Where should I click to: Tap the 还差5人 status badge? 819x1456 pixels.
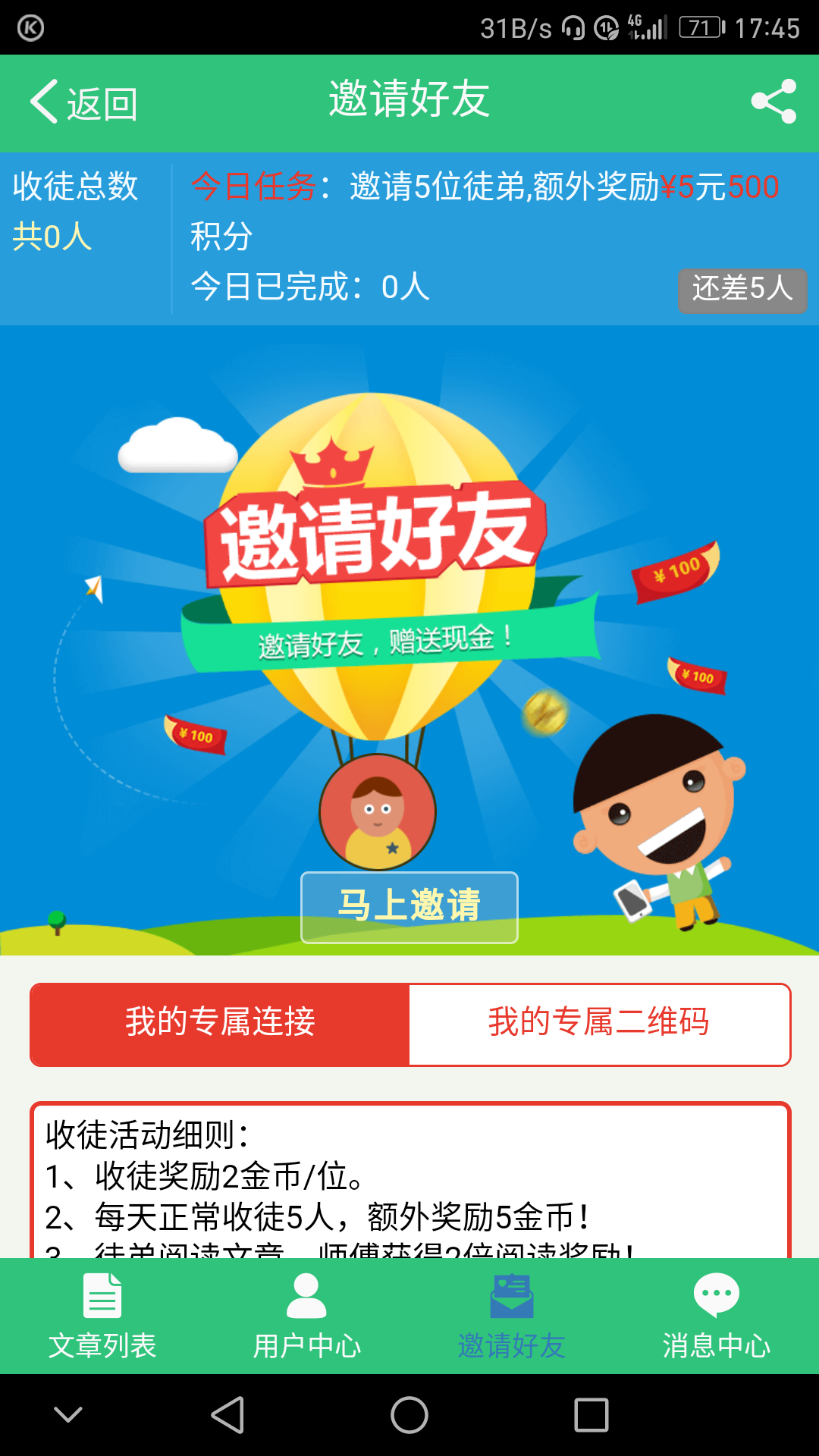click(742, 290)
